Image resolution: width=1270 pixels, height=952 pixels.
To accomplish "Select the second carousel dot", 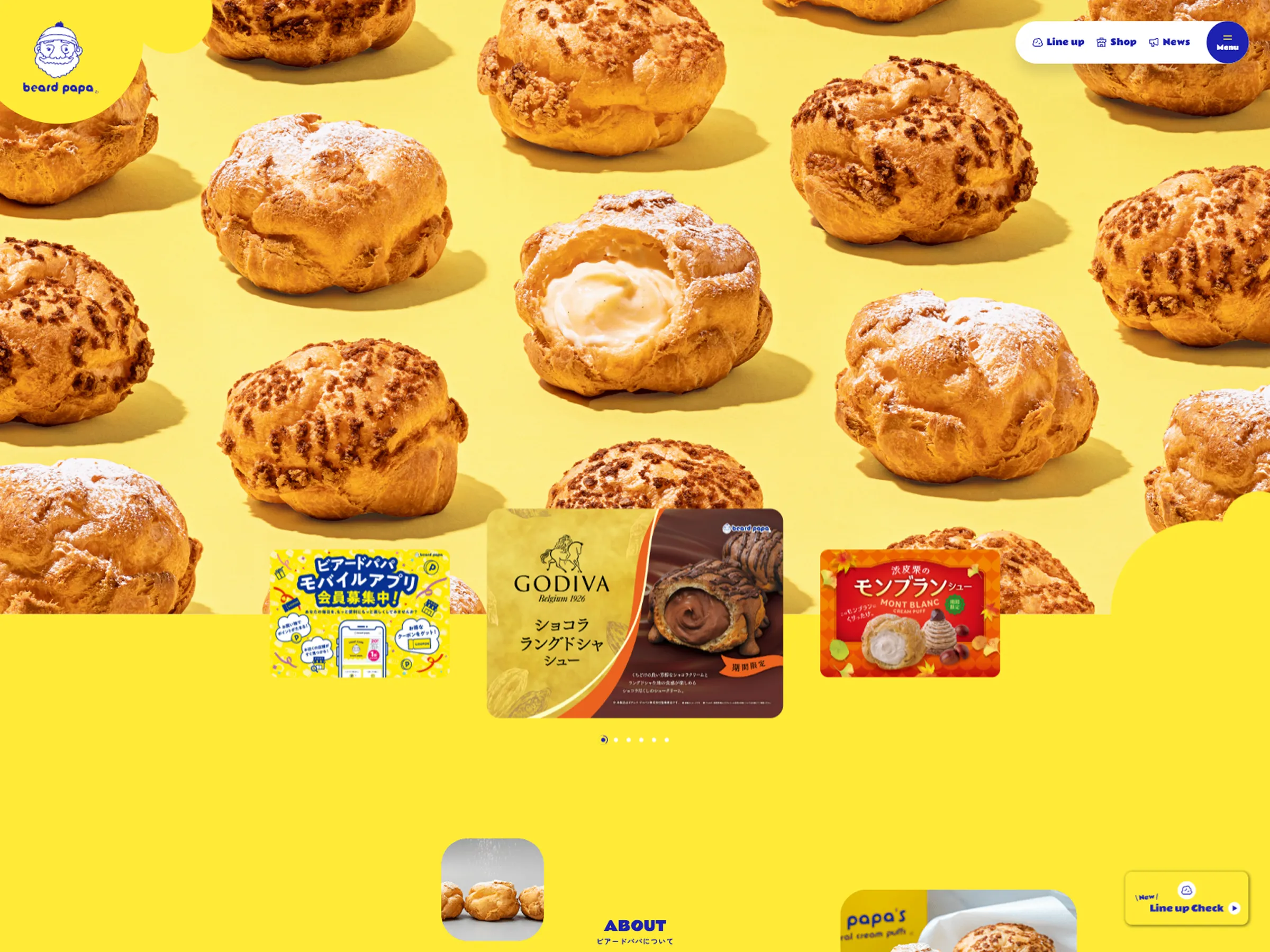I will [x=616, y=740].
